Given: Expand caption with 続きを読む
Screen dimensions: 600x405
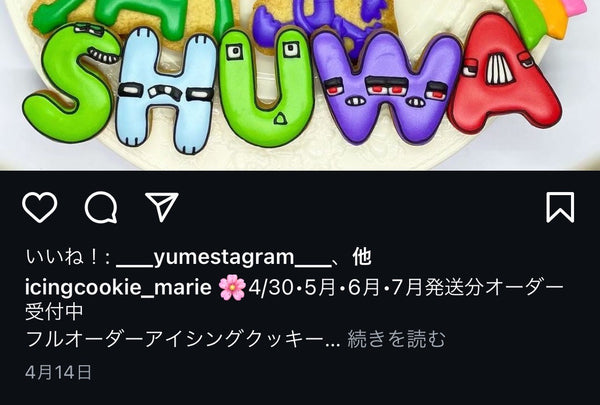Looking at the screenshot, I should click(396, 339).
